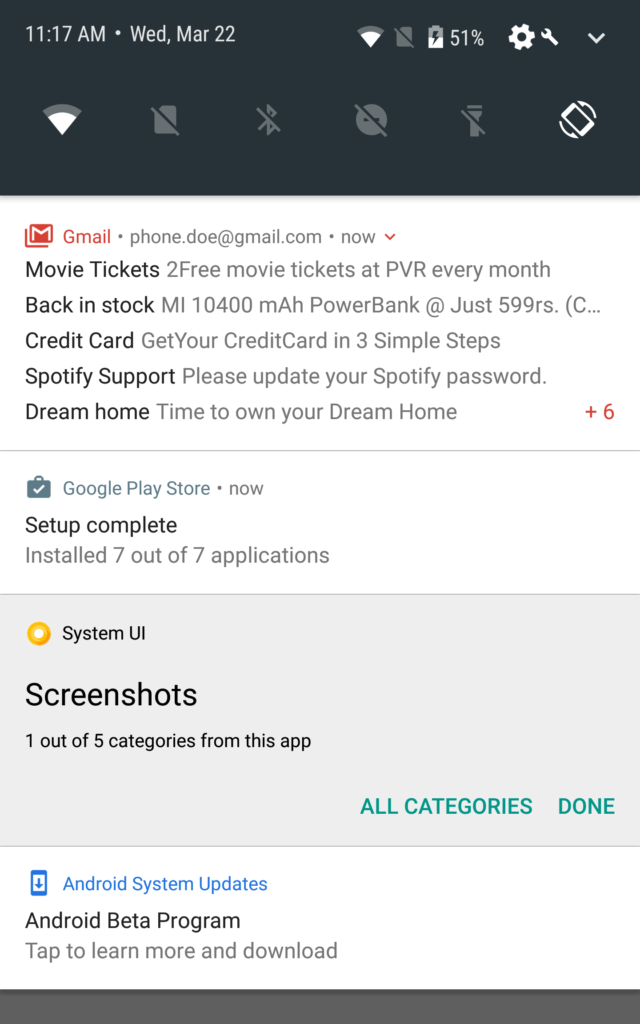Open settings via the gear icon
This screenshot has height=1024, width=640.
pos(521,37)
